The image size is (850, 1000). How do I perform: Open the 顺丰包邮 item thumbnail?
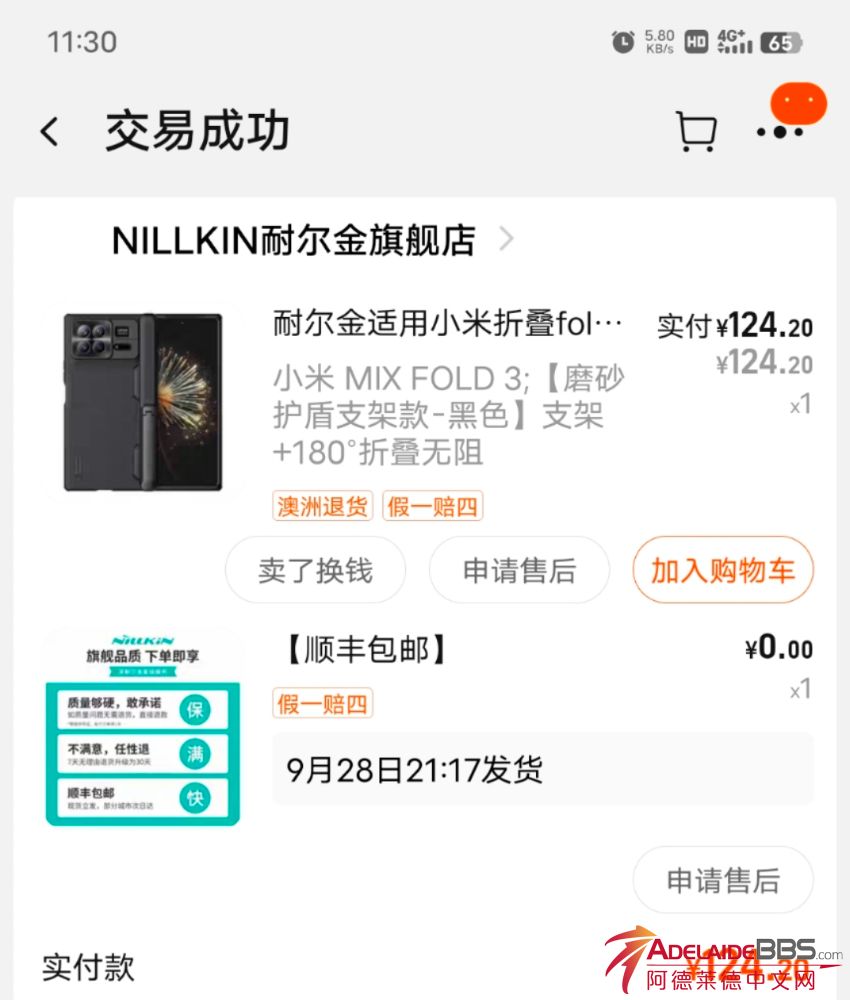click(143, 727)
